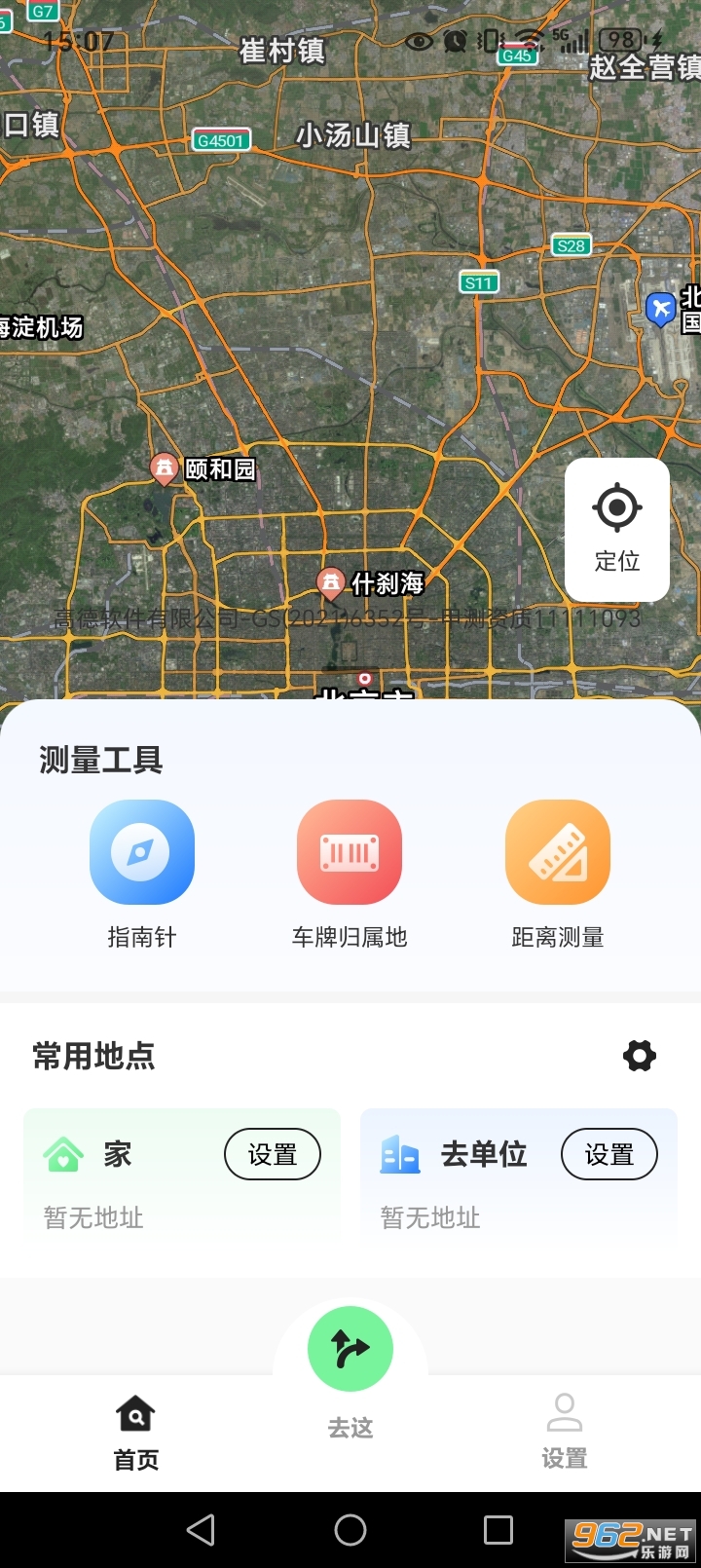Tap the 定位 locate button on the map
Viewport: 701px width, 1568px height.
pyautogui.click(x=616, y=529)
